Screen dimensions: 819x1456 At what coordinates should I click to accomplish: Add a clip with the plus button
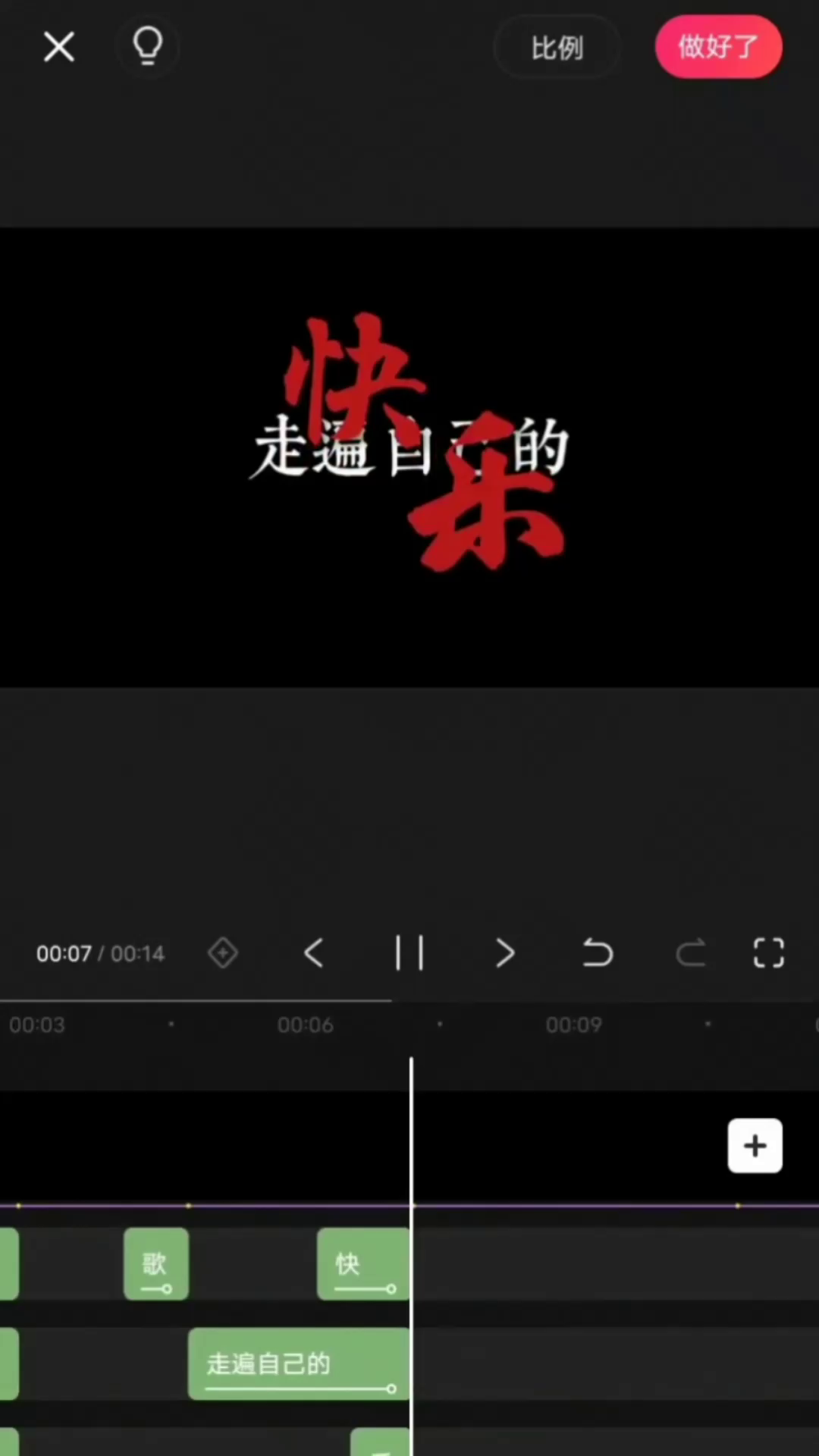[x=755, y=1146]
